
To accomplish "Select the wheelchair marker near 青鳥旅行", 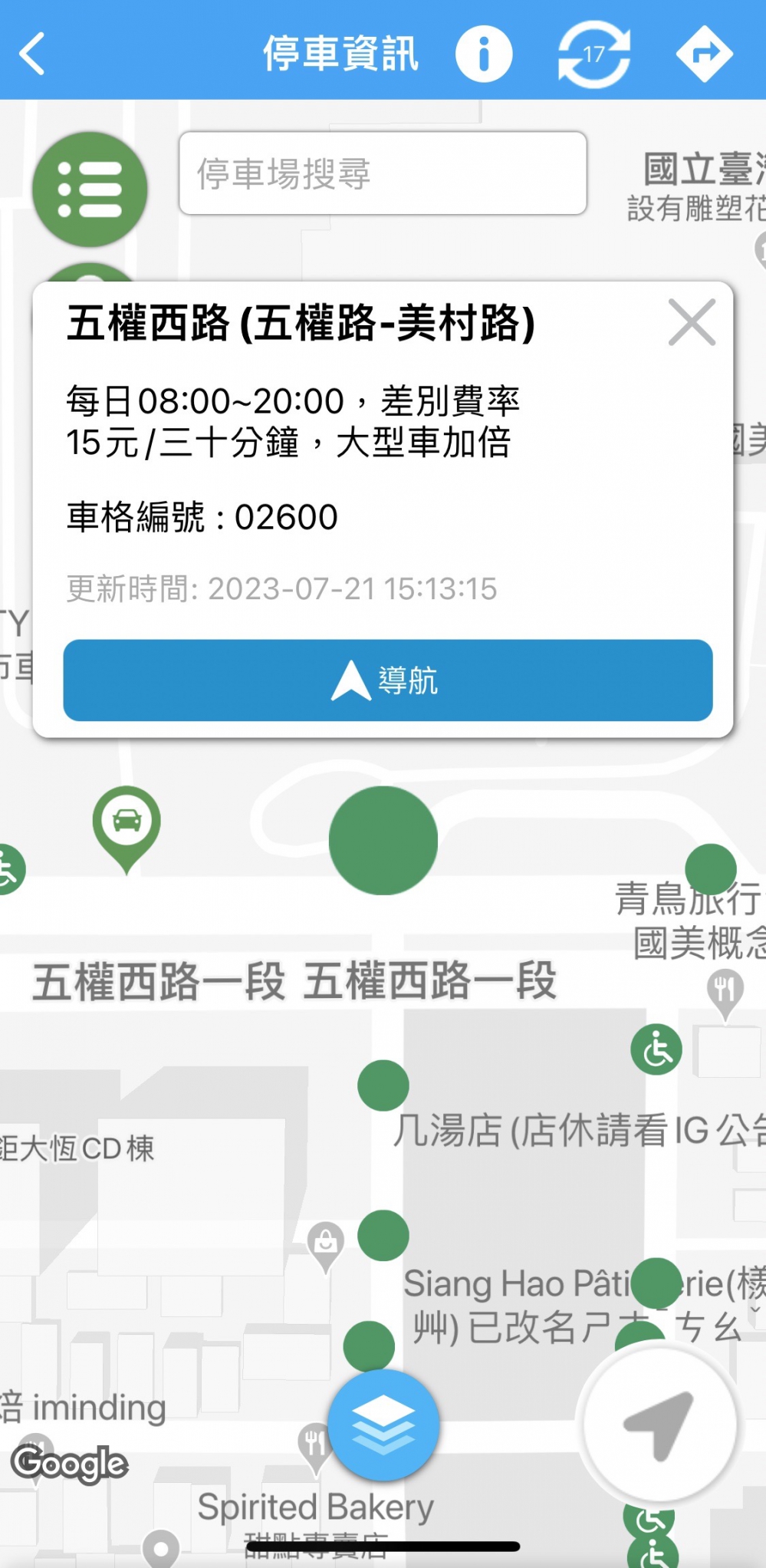I will coord(656,1049).
